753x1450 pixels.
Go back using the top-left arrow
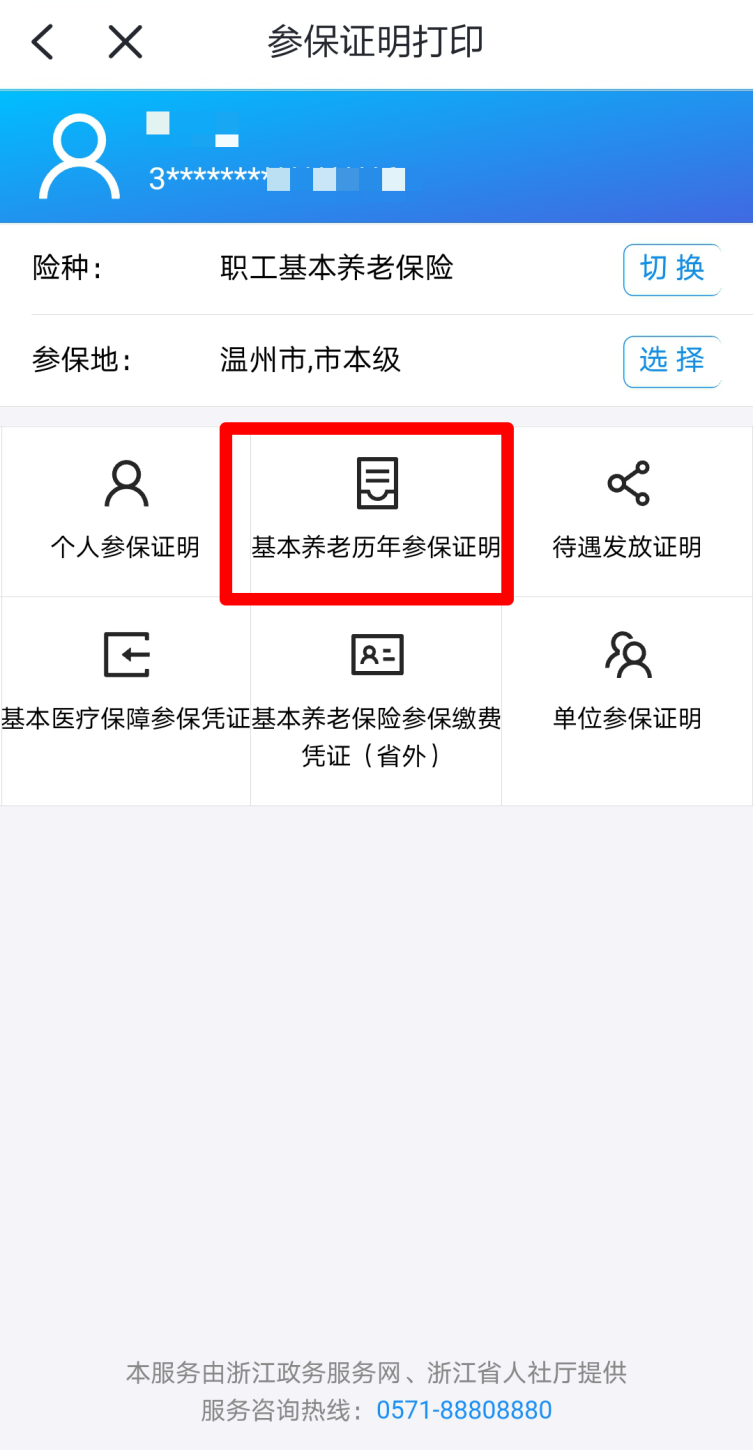pos(42,42)
